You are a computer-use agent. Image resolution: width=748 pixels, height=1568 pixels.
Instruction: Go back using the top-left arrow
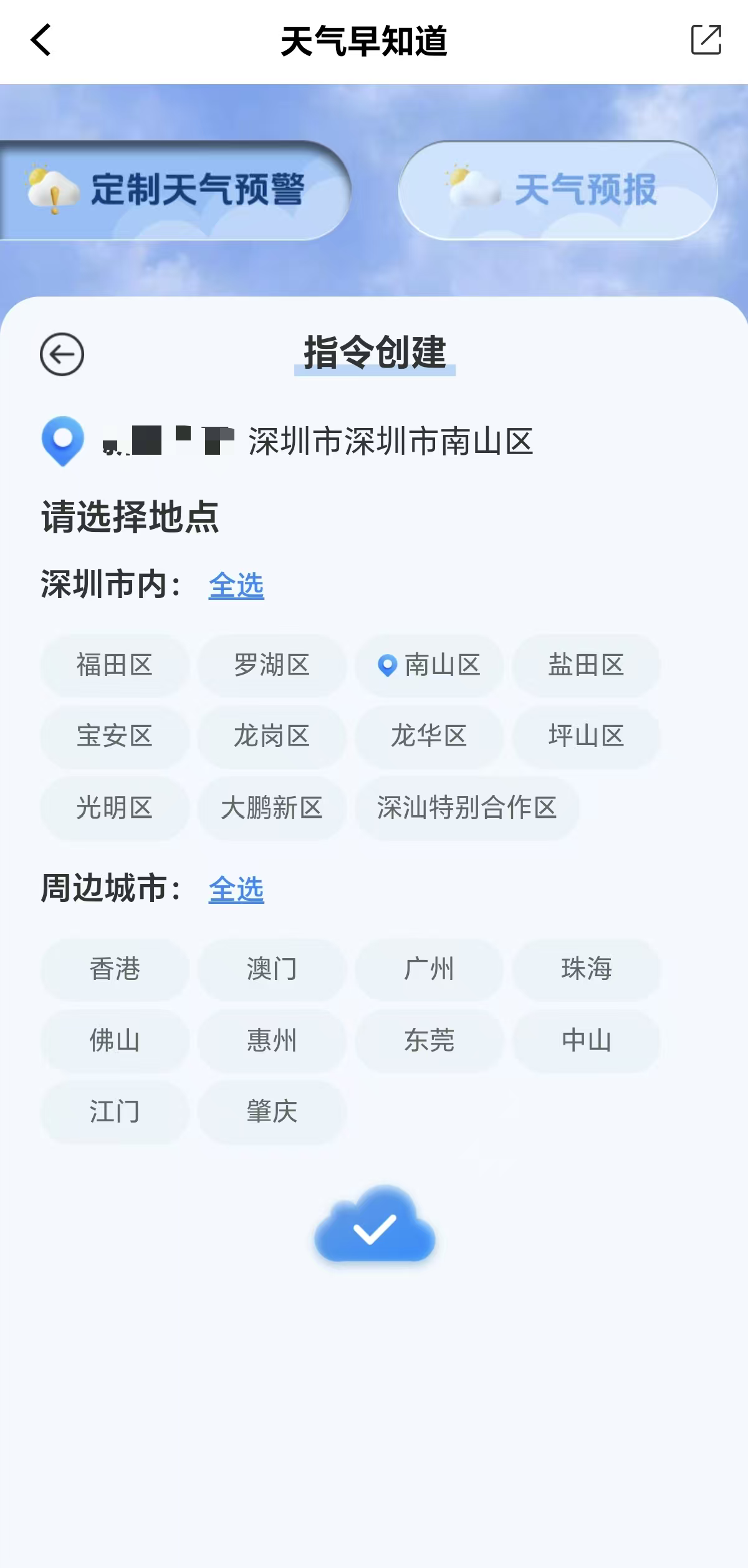[x=41, y=40]
